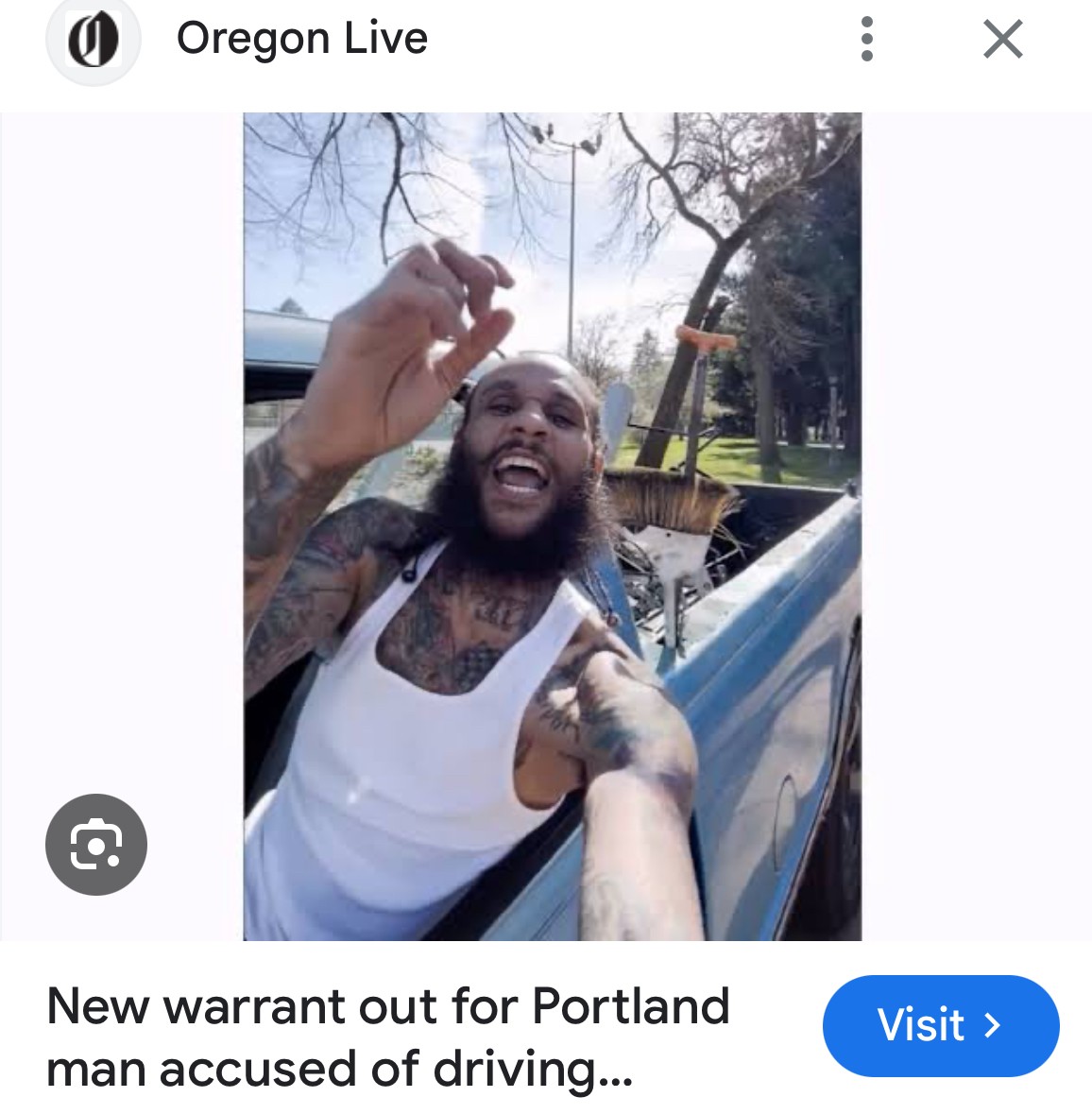Search this image with Google Lens
The image size is (1092, 1114).
click(96, 844)
